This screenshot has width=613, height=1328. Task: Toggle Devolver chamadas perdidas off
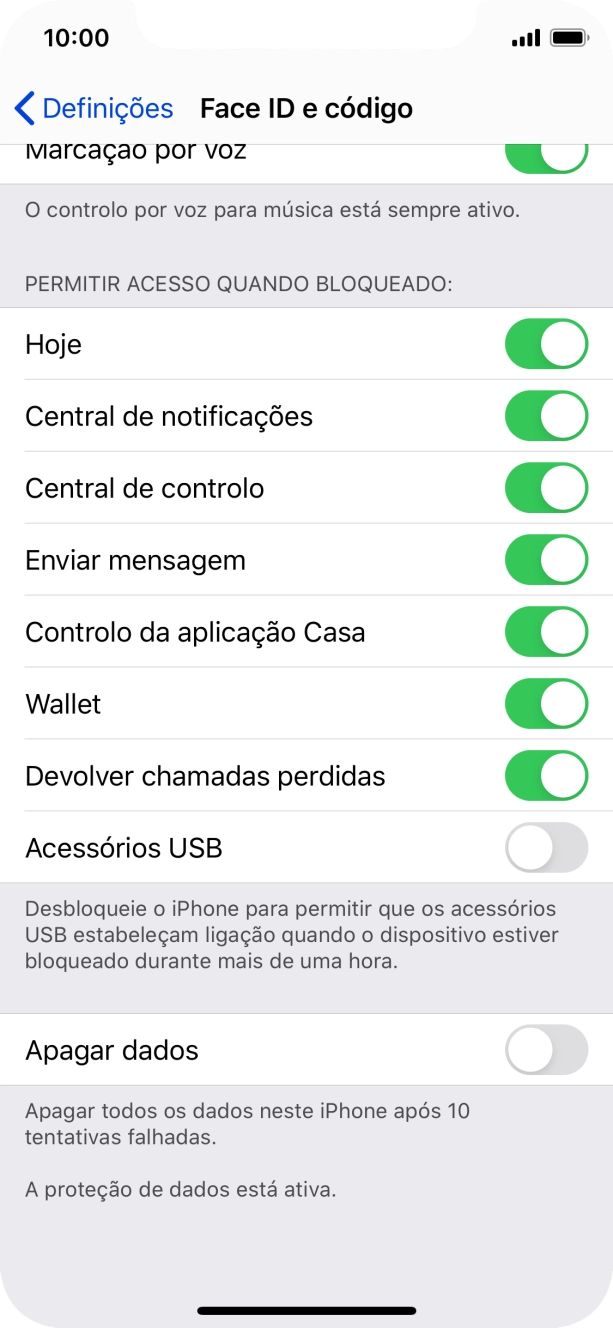(545, 776)
